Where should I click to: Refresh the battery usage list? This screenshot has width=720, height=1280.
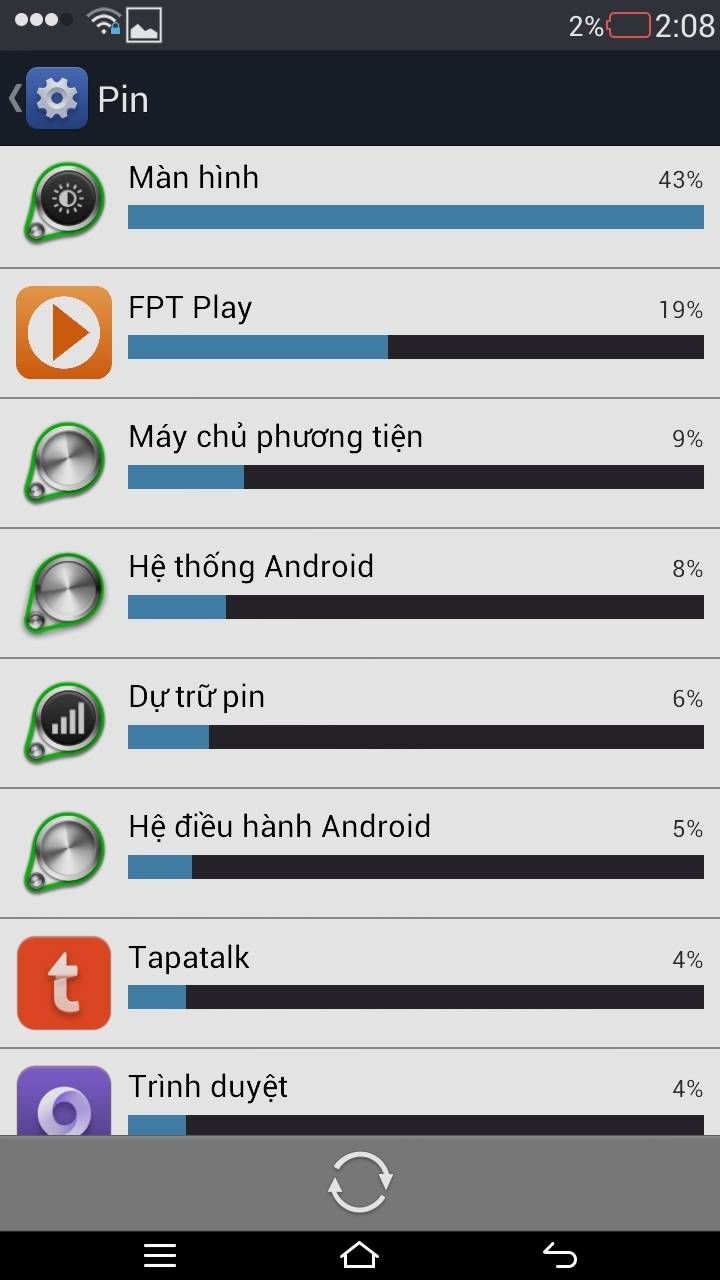click(x=360, y=1183)
